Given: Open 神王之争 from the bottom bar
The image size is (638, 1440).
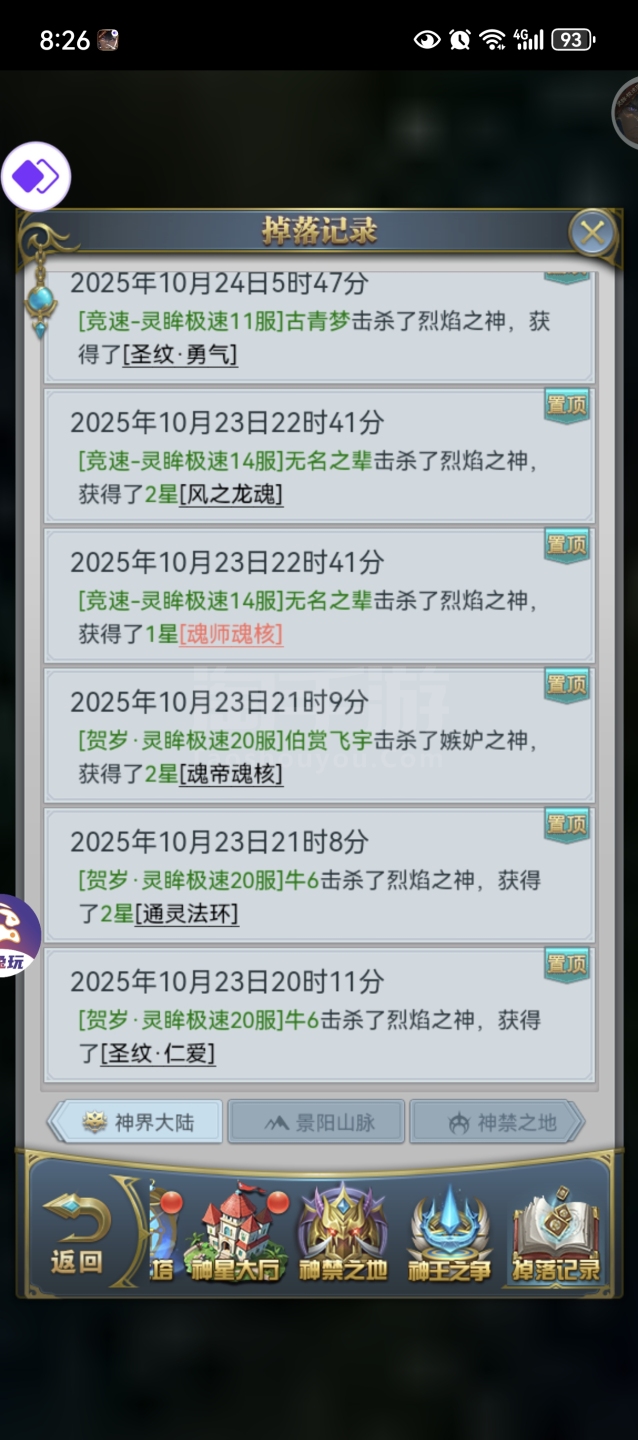Looking at the screenshot, I should pos(450,1235).
